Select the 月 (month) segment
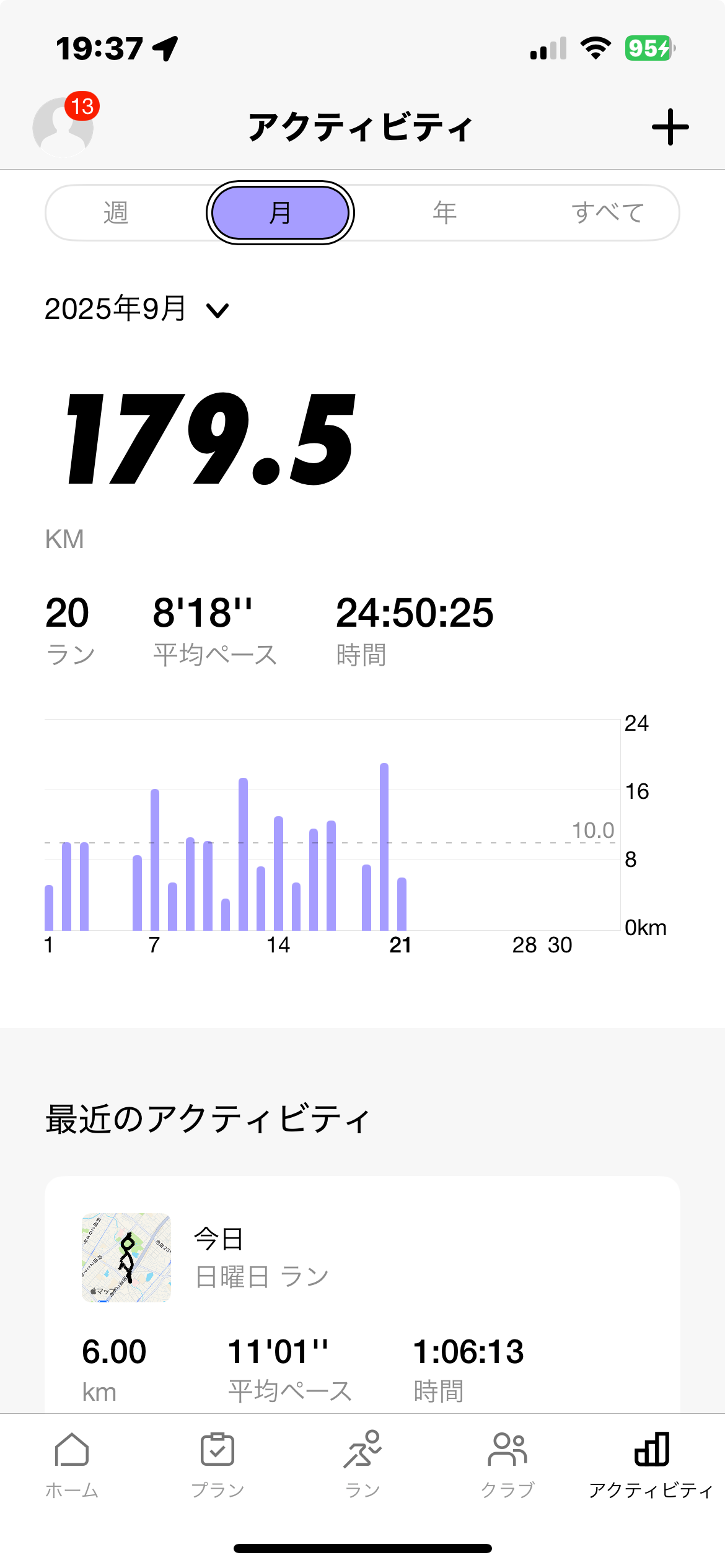Screen dimensions: 725x1568 [x=280, y=212]
